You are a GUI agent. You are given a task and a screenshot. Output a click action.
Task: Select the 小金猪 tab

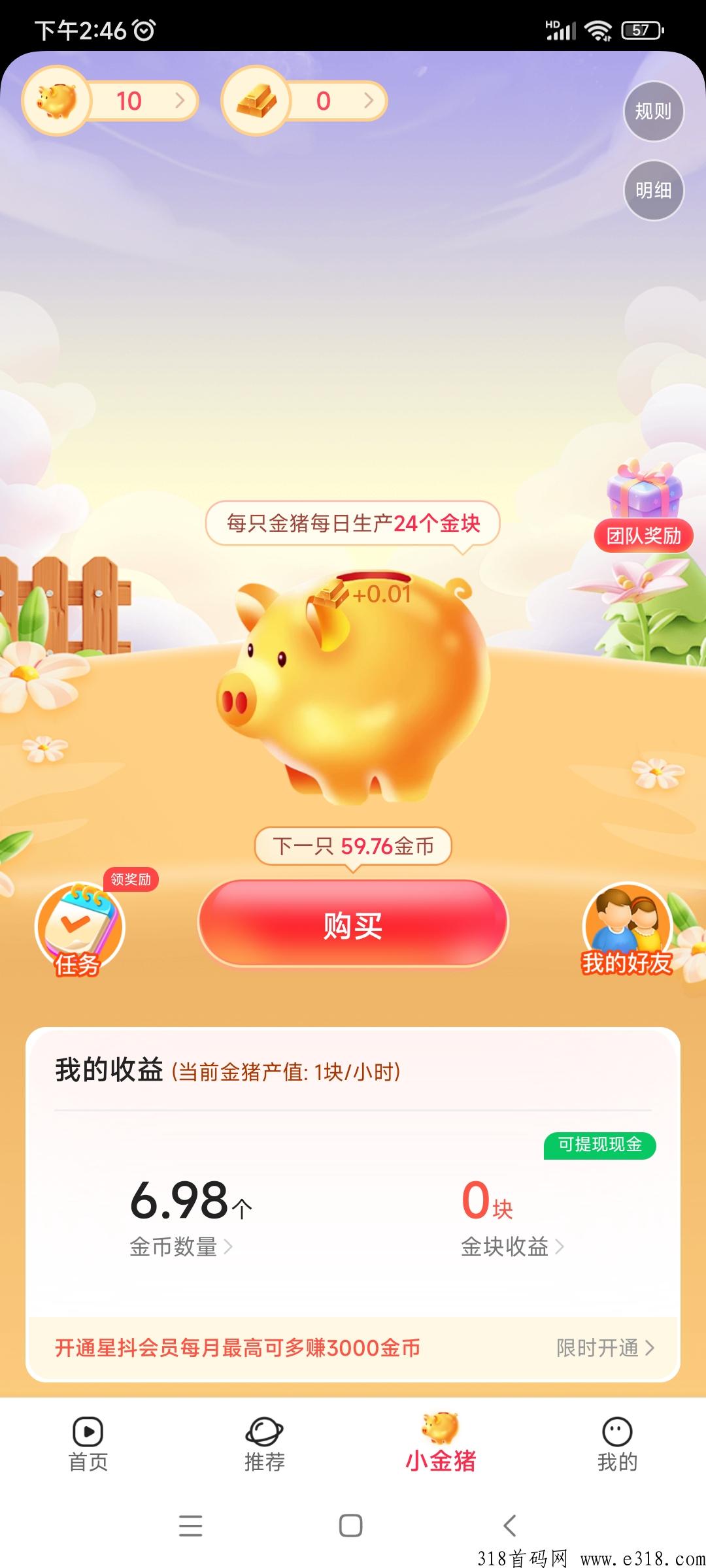(x=441, y=1444)
